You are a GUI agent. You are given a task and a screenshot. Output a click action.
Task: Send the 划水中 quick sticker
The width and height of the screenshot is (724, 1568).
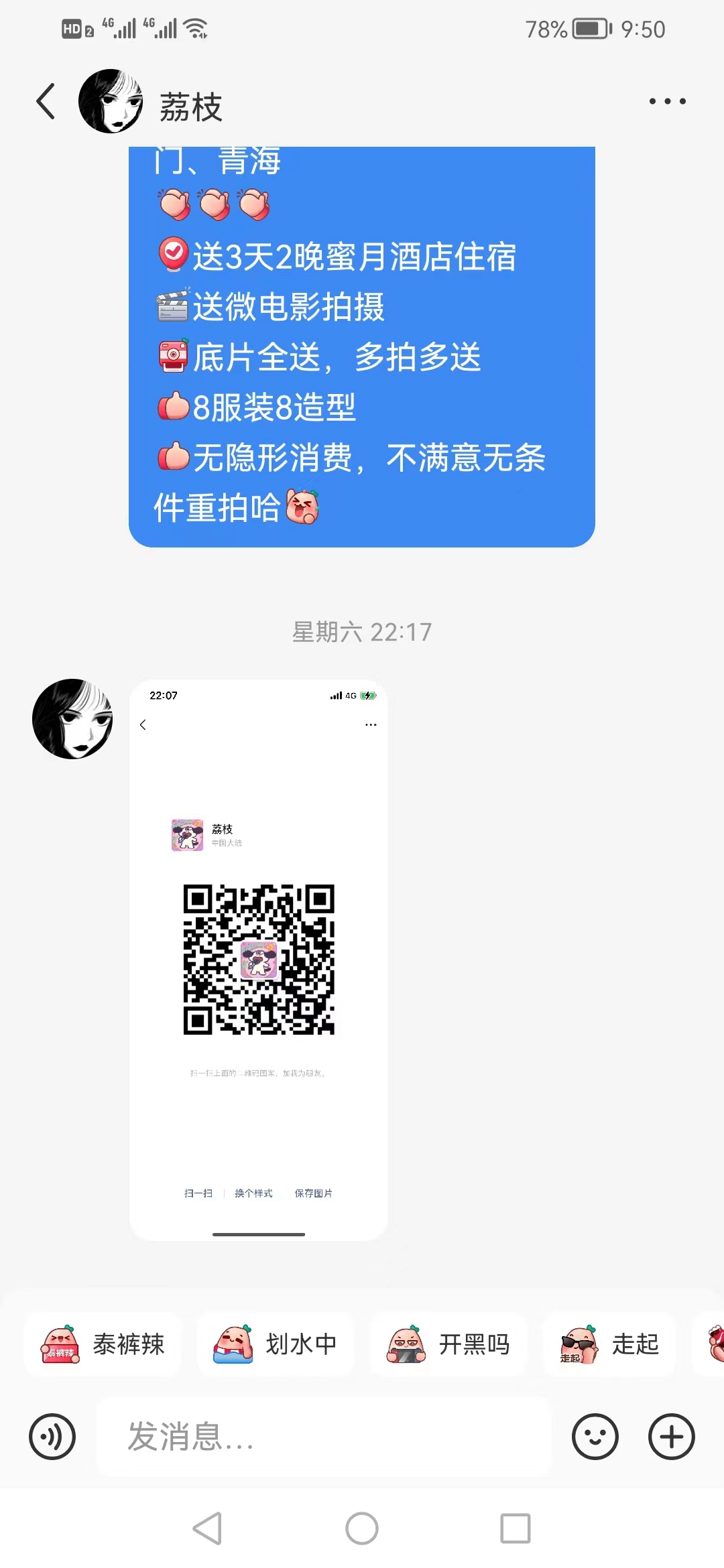click(275, 1344)
